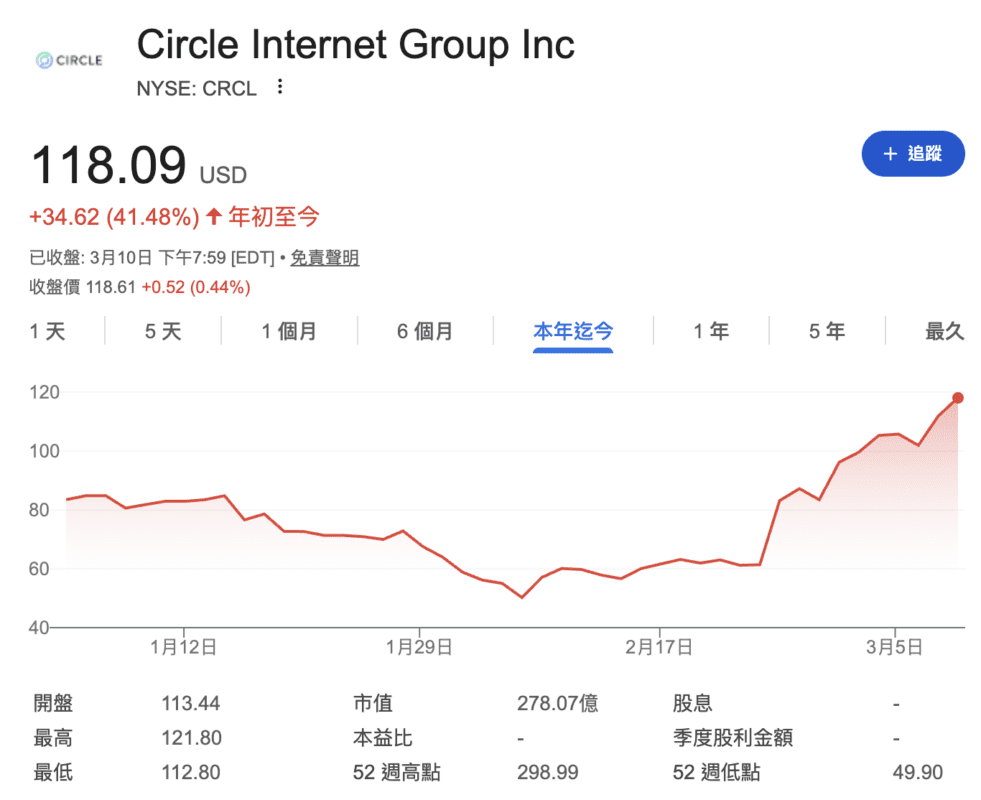Select the 1 個月 chart range
The height and width of the screenshot is (800, 981).
[289, 331]
